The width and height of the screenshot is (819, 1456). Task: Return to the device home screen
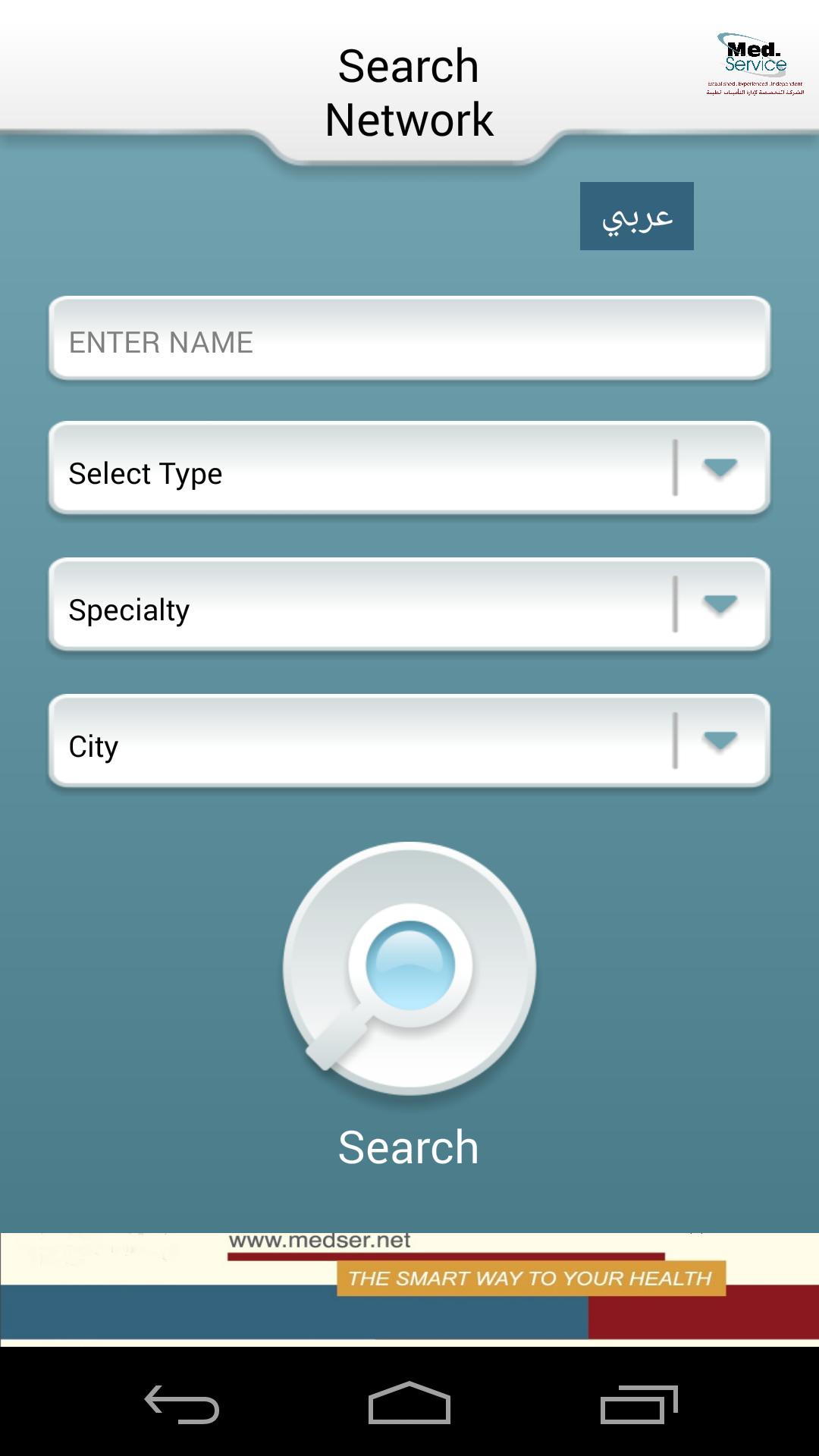[x=409, y=1404]
